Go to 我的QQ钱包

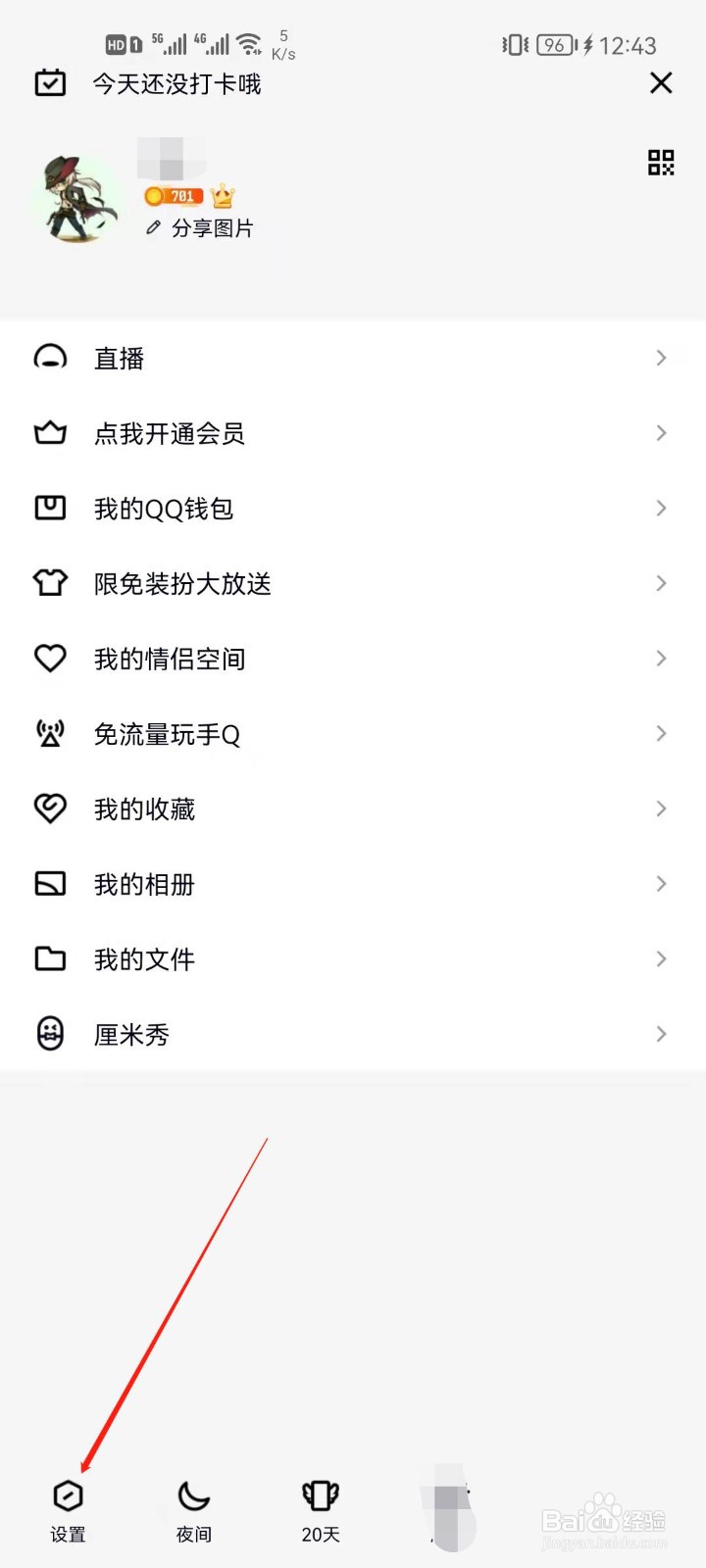(x=353, y=509)
